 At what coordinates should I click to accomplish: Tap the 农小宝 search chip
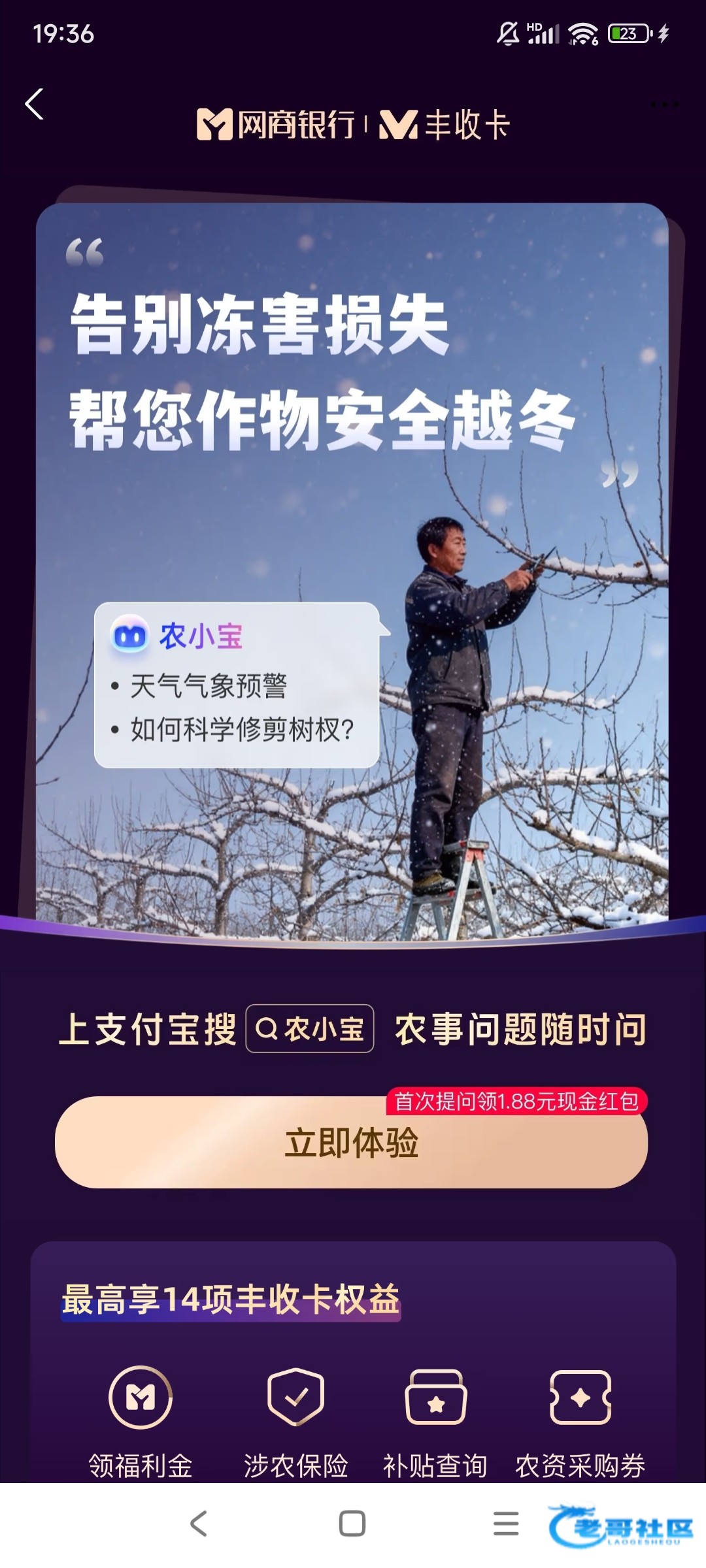[310, 1029]
